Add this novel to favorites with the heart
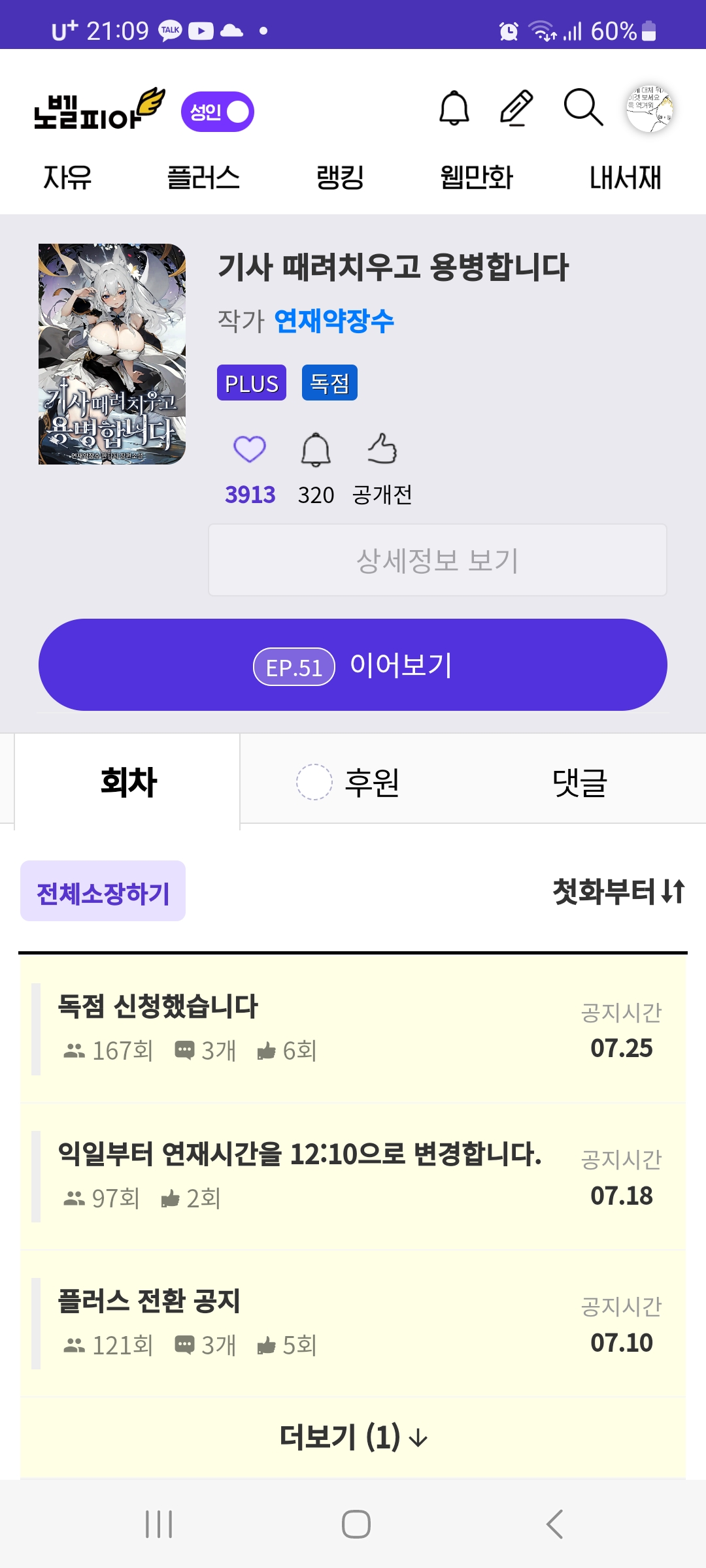Viewport: 706px width, 1568px height. 250,449
